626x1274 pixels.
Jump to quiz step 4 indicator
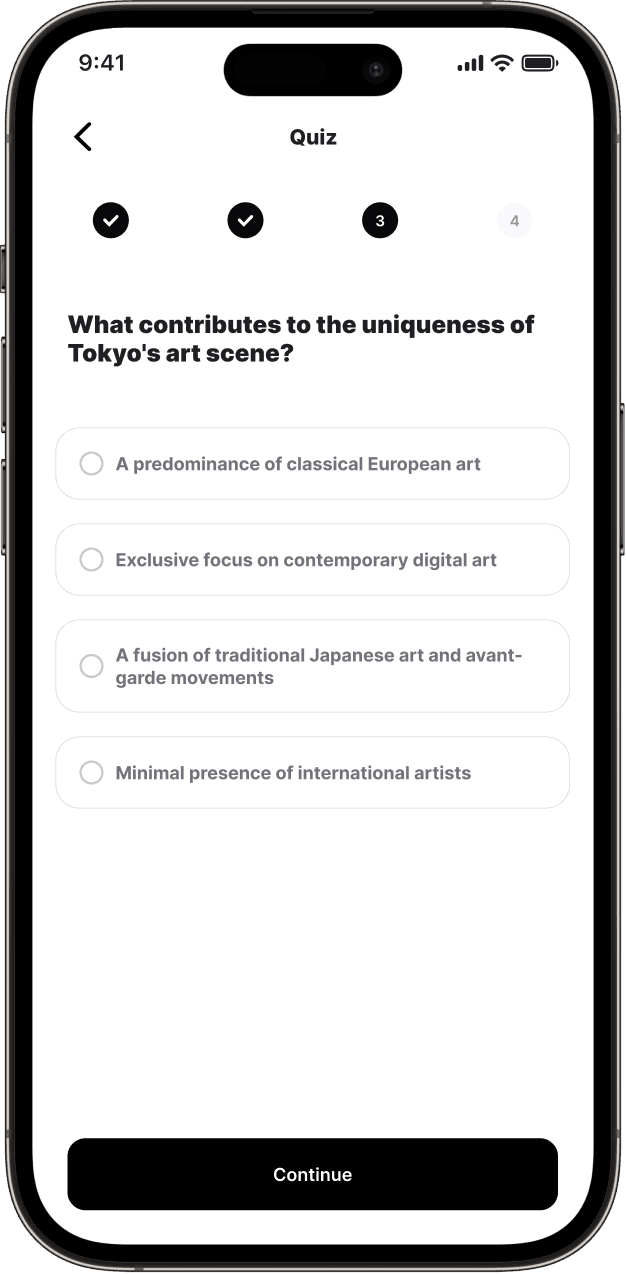514,220
